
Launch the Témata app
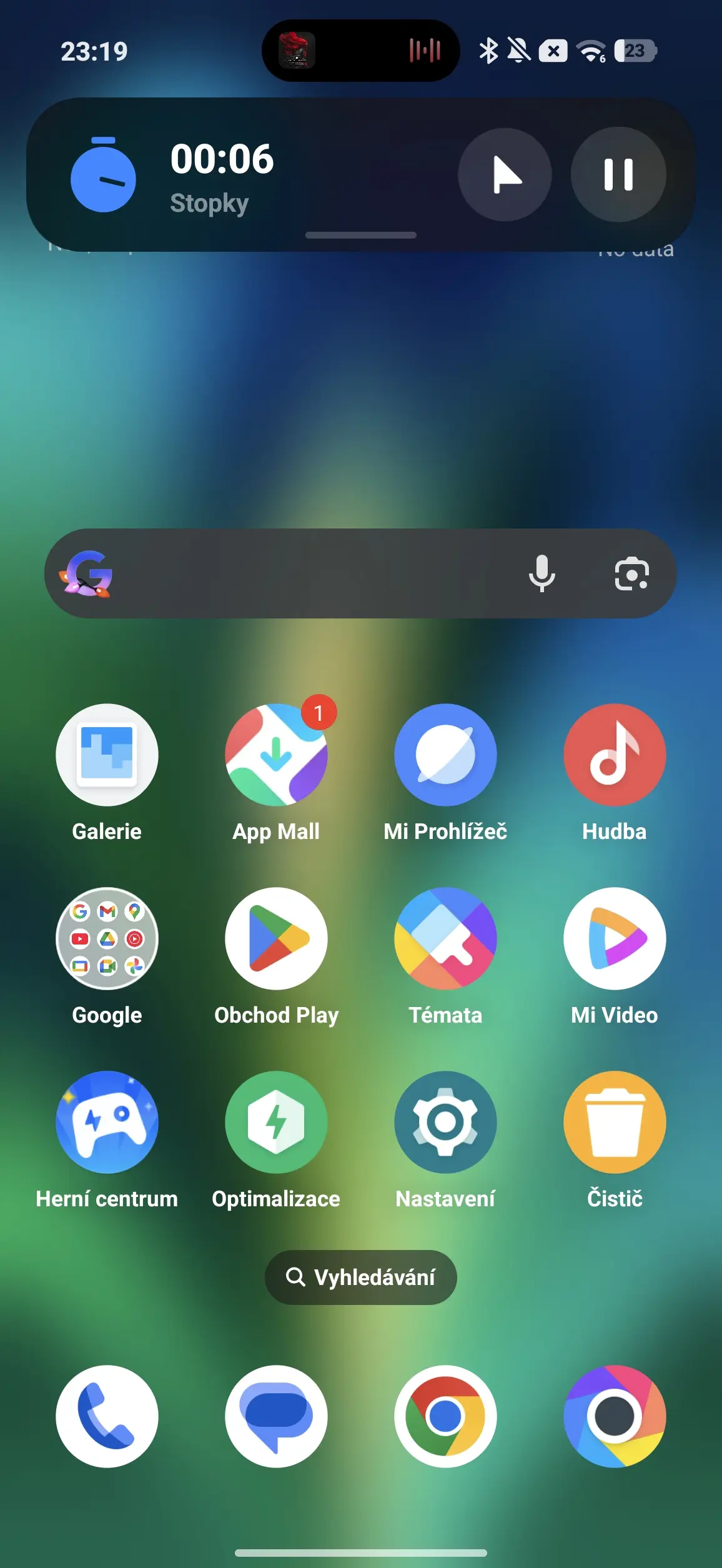point(445,938)
